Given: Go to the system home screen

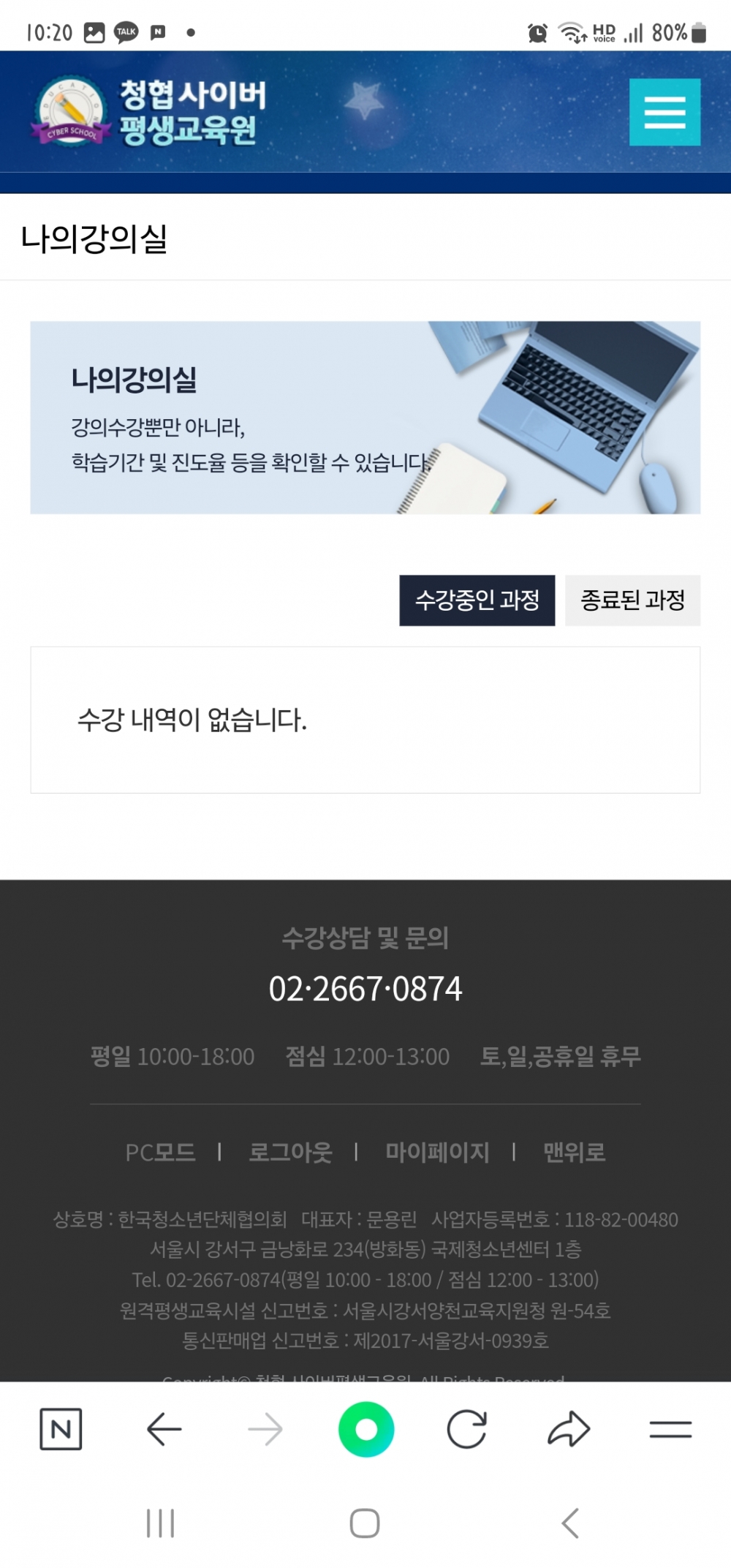Looking at the screenshot, I should 365,1523.
